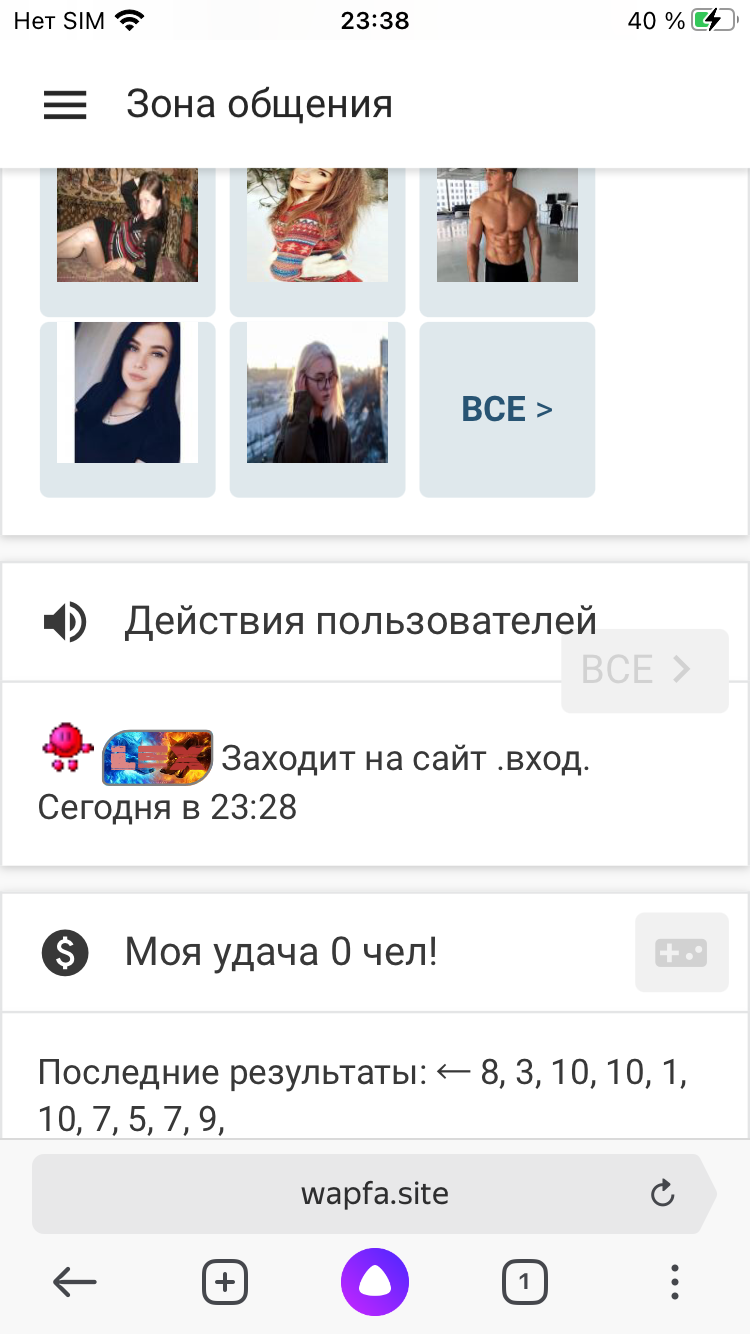This screenshot has height=1334, width=750.
Task: Open the browser three-dot menu
Action: 675,1281
